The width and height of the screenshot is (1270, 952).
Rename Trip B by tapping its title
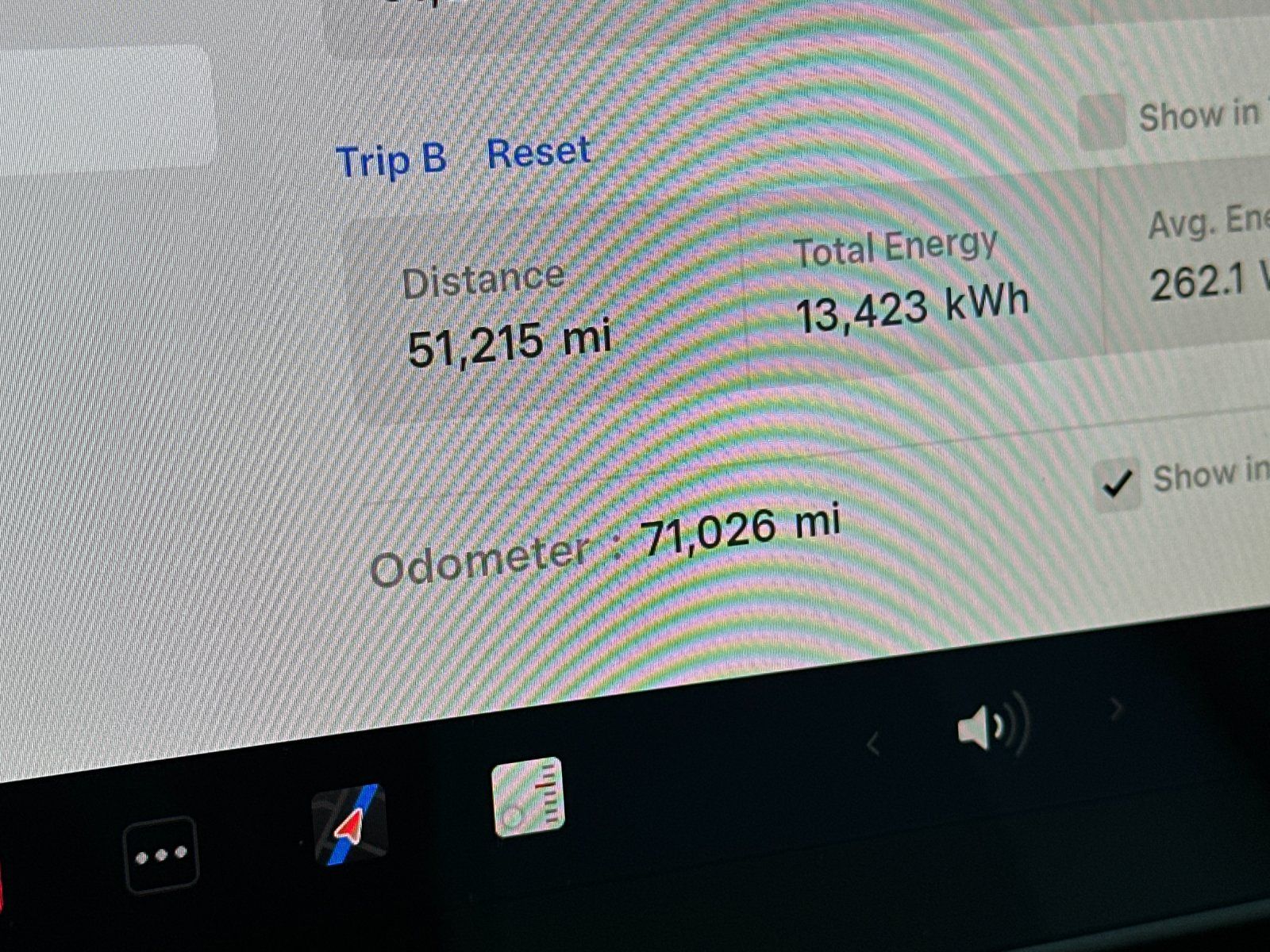pyautogui.click(x=391, y=160)
